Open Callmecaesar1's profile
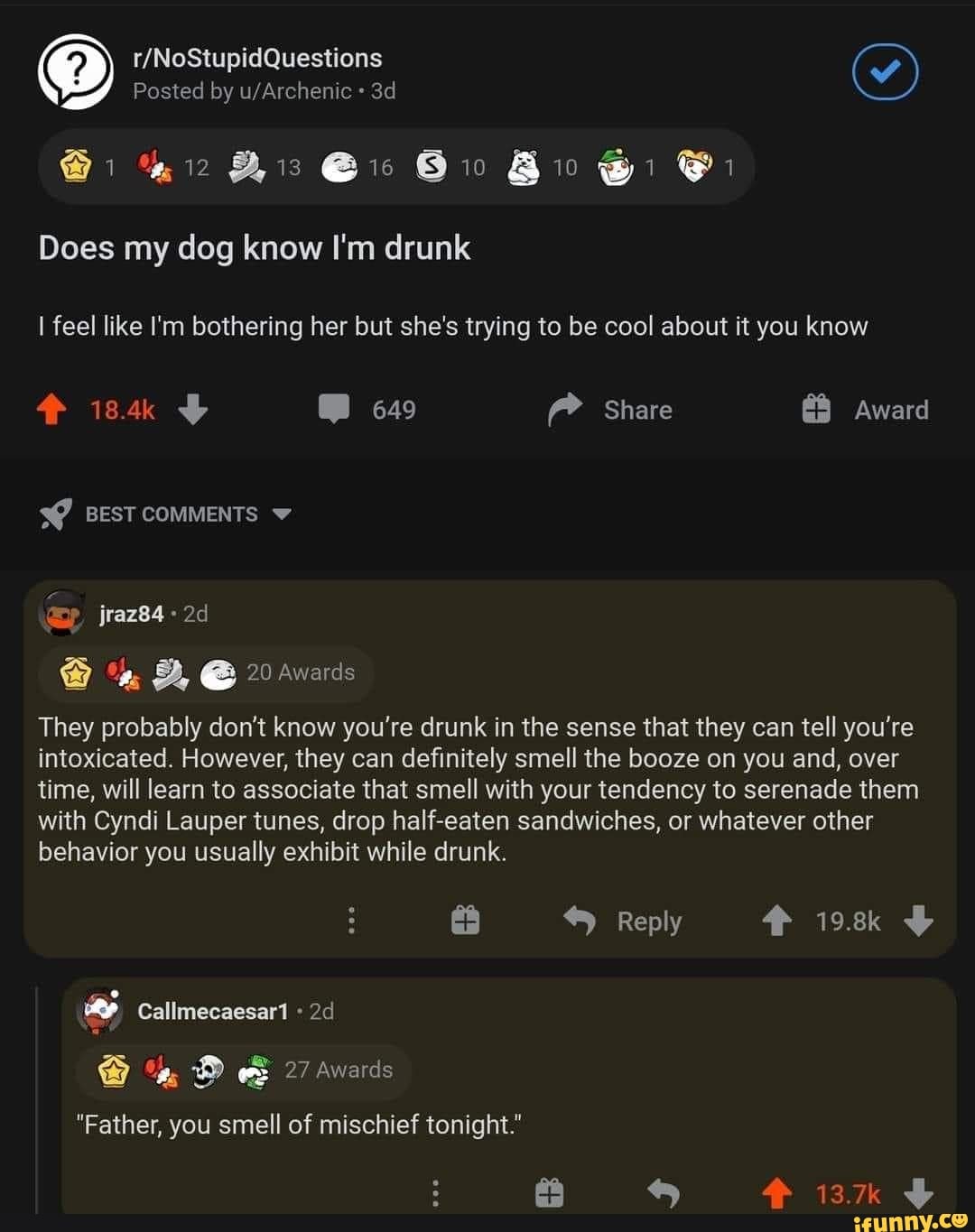The height and width of the screenshot is (1232, 975). pyautogui.click(x=212, y=1011)
